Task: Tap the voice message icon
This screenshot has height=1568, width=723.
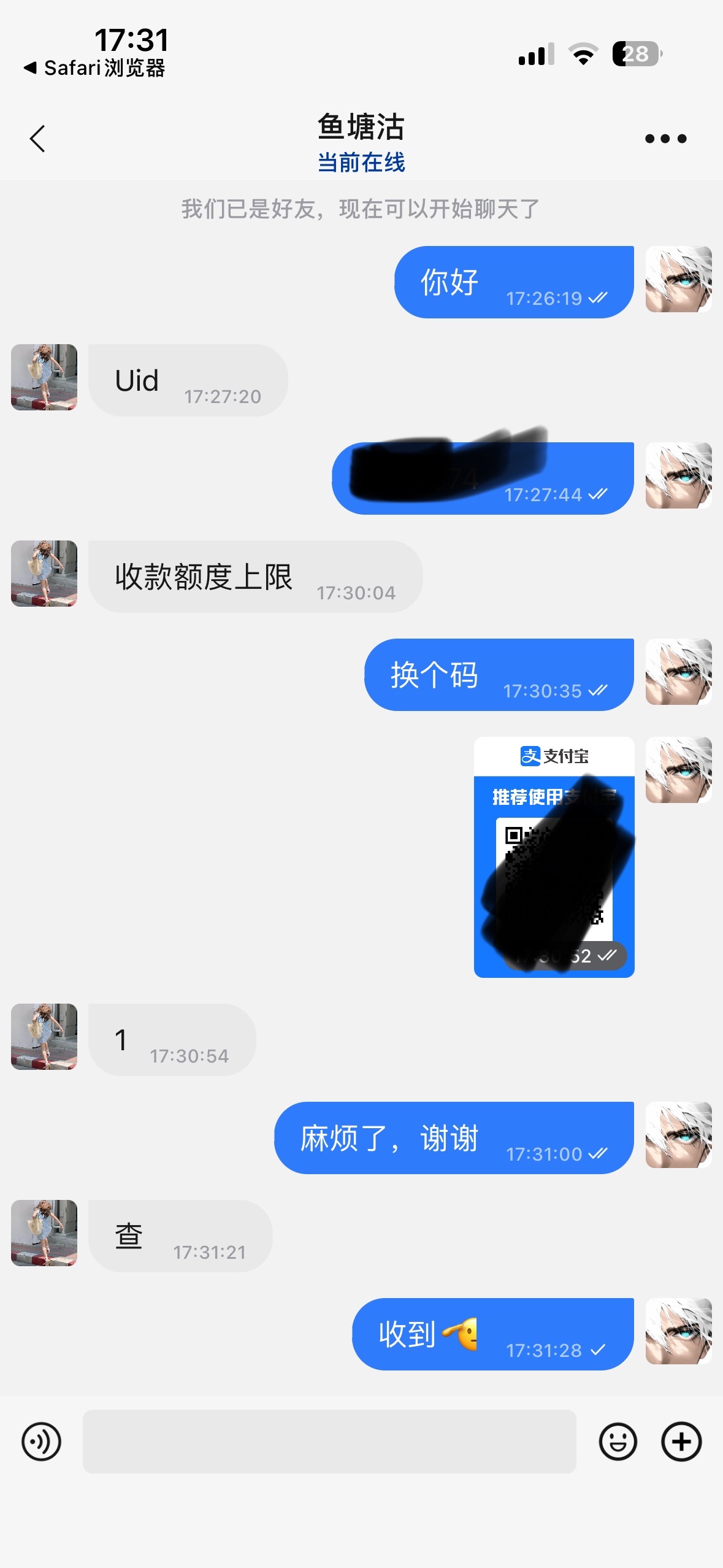Action: tap(41, 1441)
